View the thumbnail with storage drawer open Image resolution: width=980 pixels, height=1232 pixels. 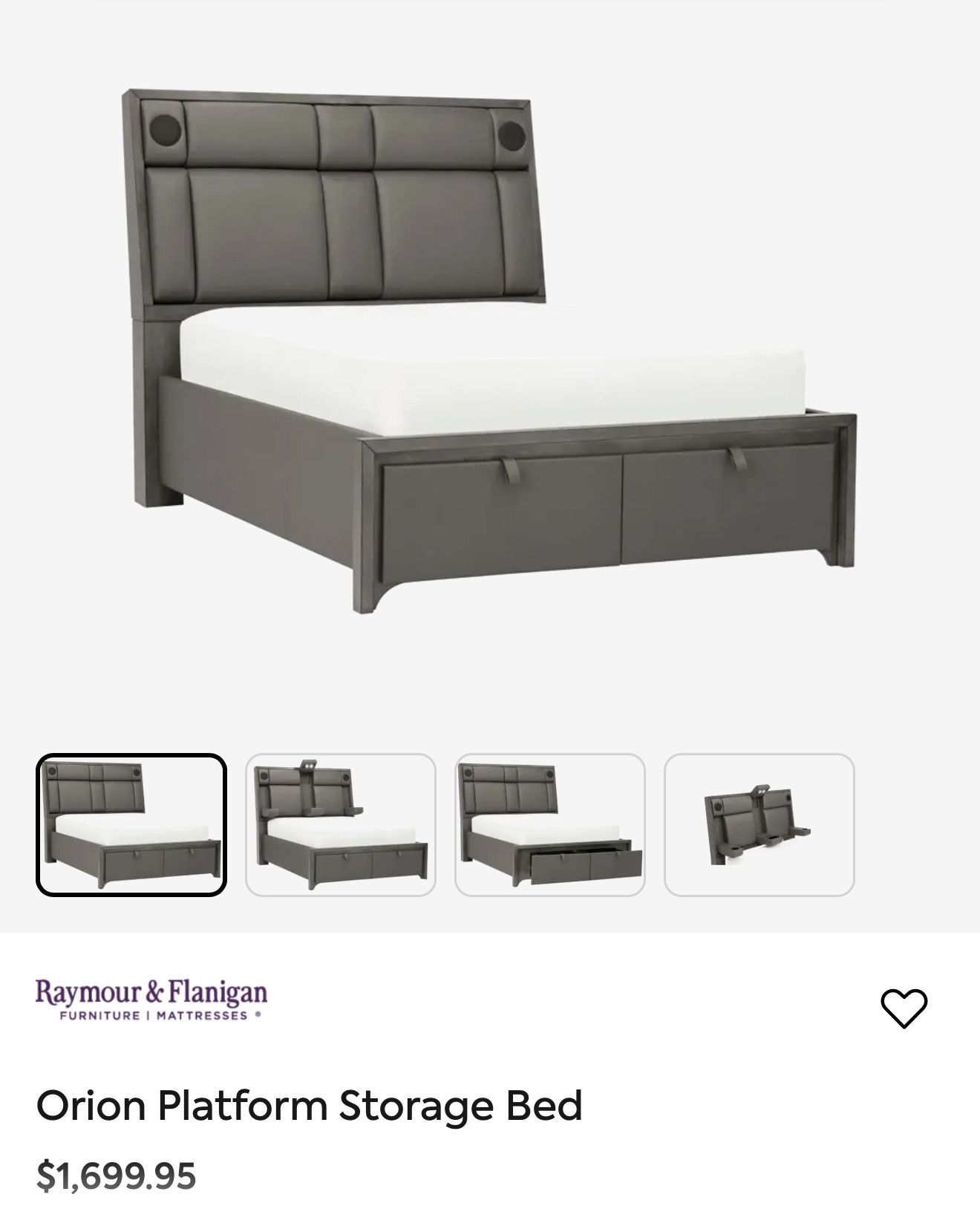(550, 824)
